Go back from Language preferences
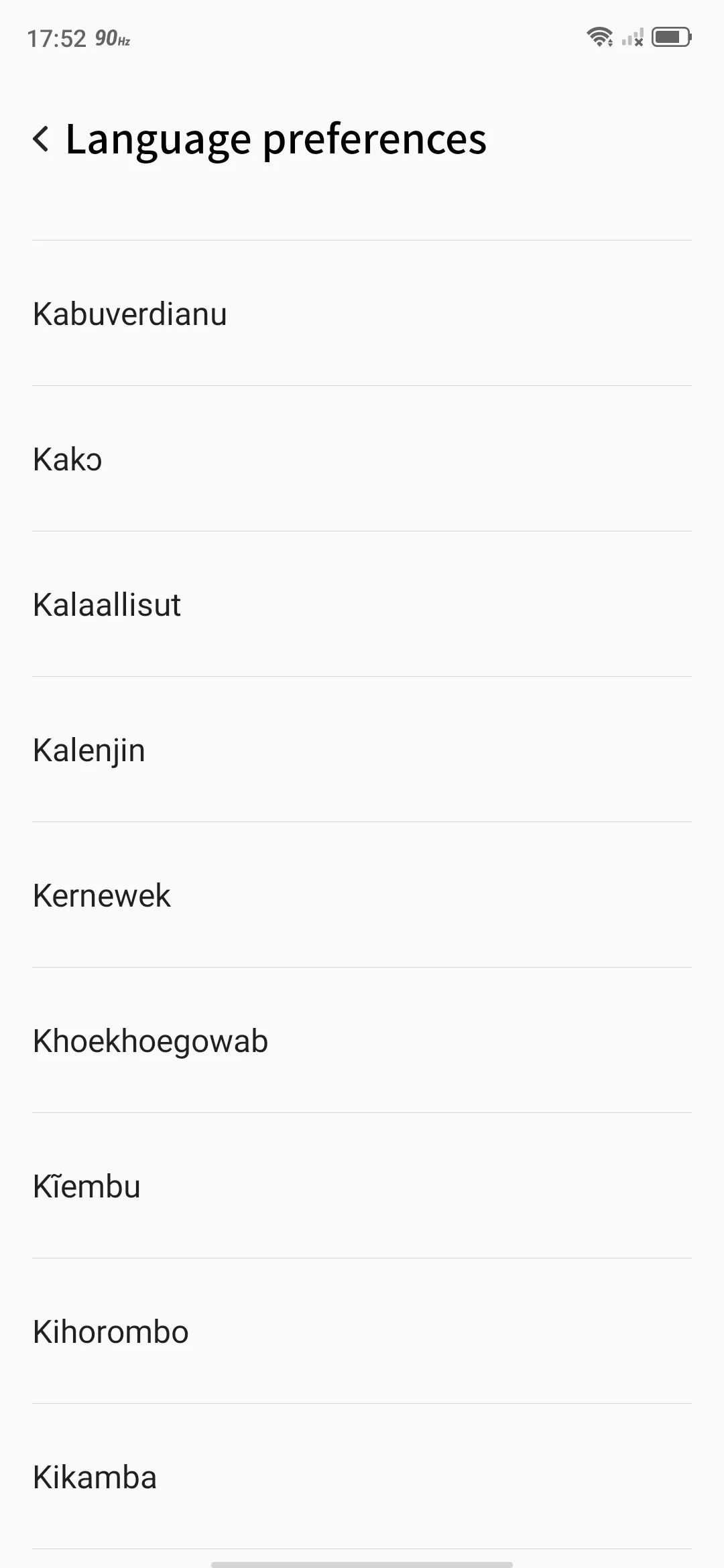Image resolution: width=724 pixels, height=1568 pixels. click(42, 139)
